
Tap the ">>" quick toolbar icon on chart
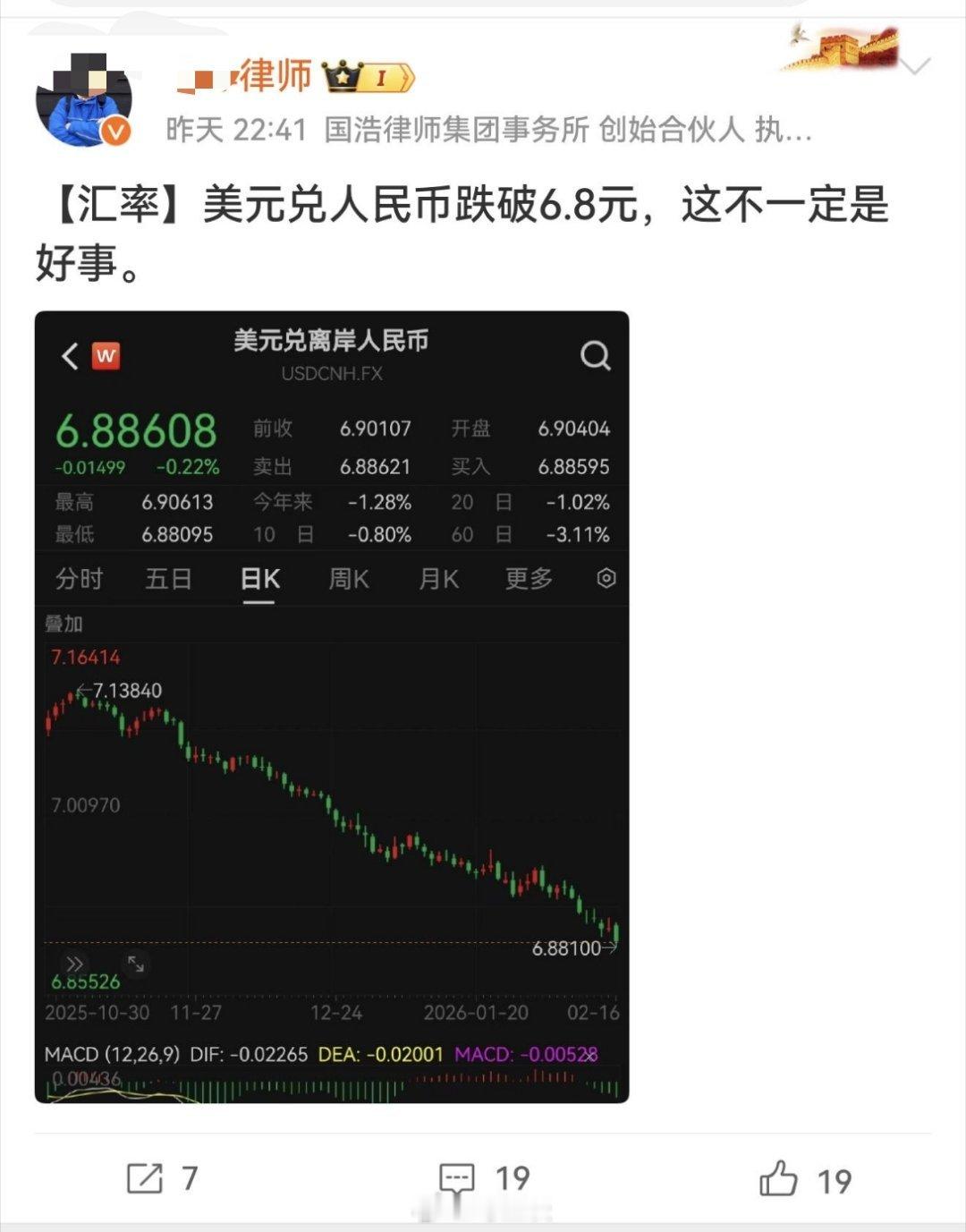click(x=75, y=964)
